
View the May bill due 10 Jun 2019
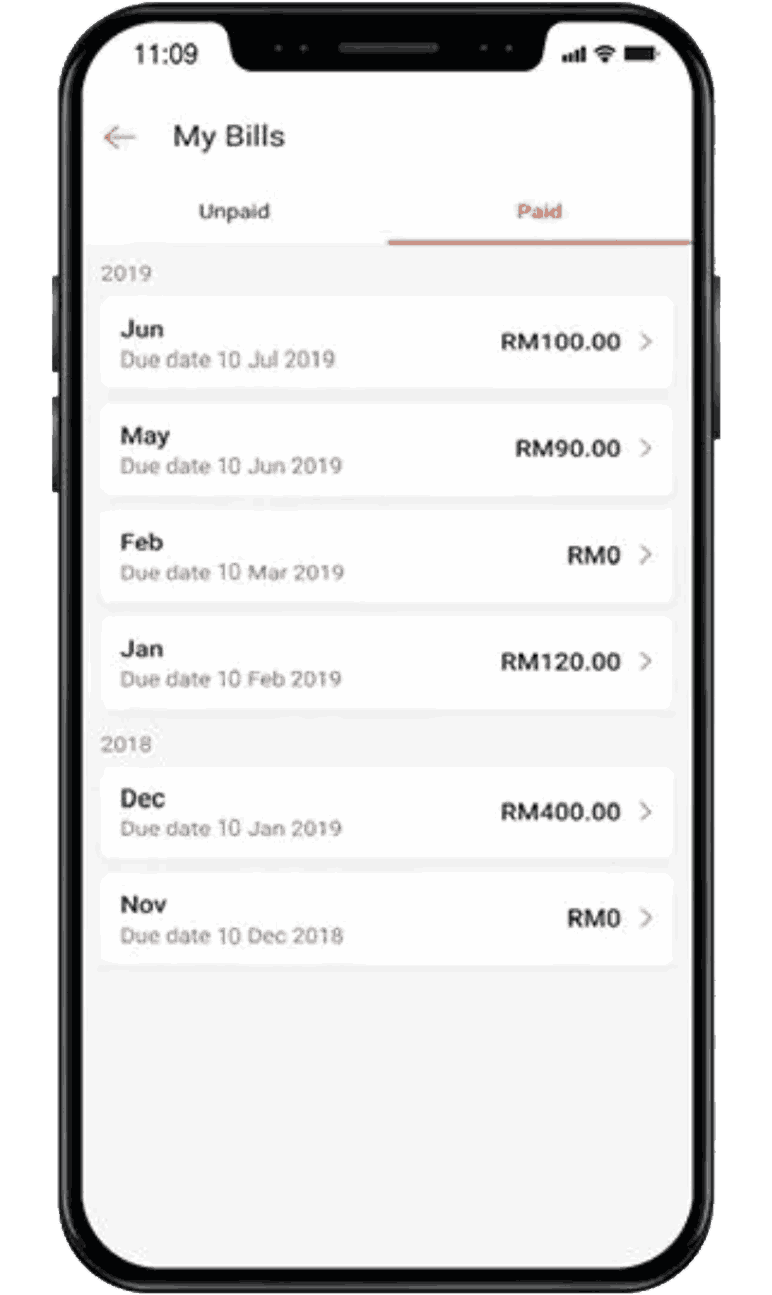click(386, 449)
